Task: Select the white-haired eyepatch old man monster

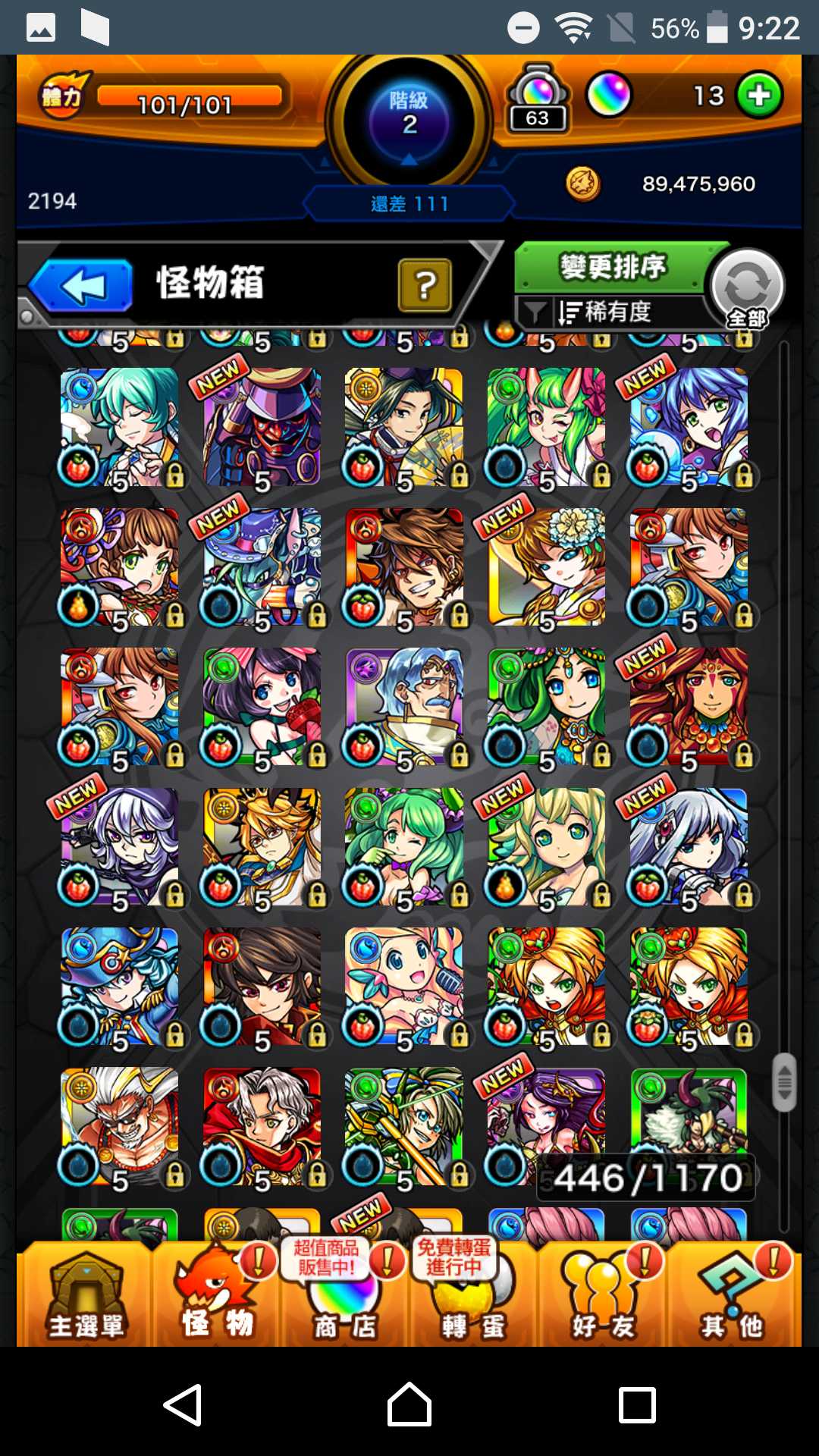Action: pyautogui.click(x=120, y=1127)
